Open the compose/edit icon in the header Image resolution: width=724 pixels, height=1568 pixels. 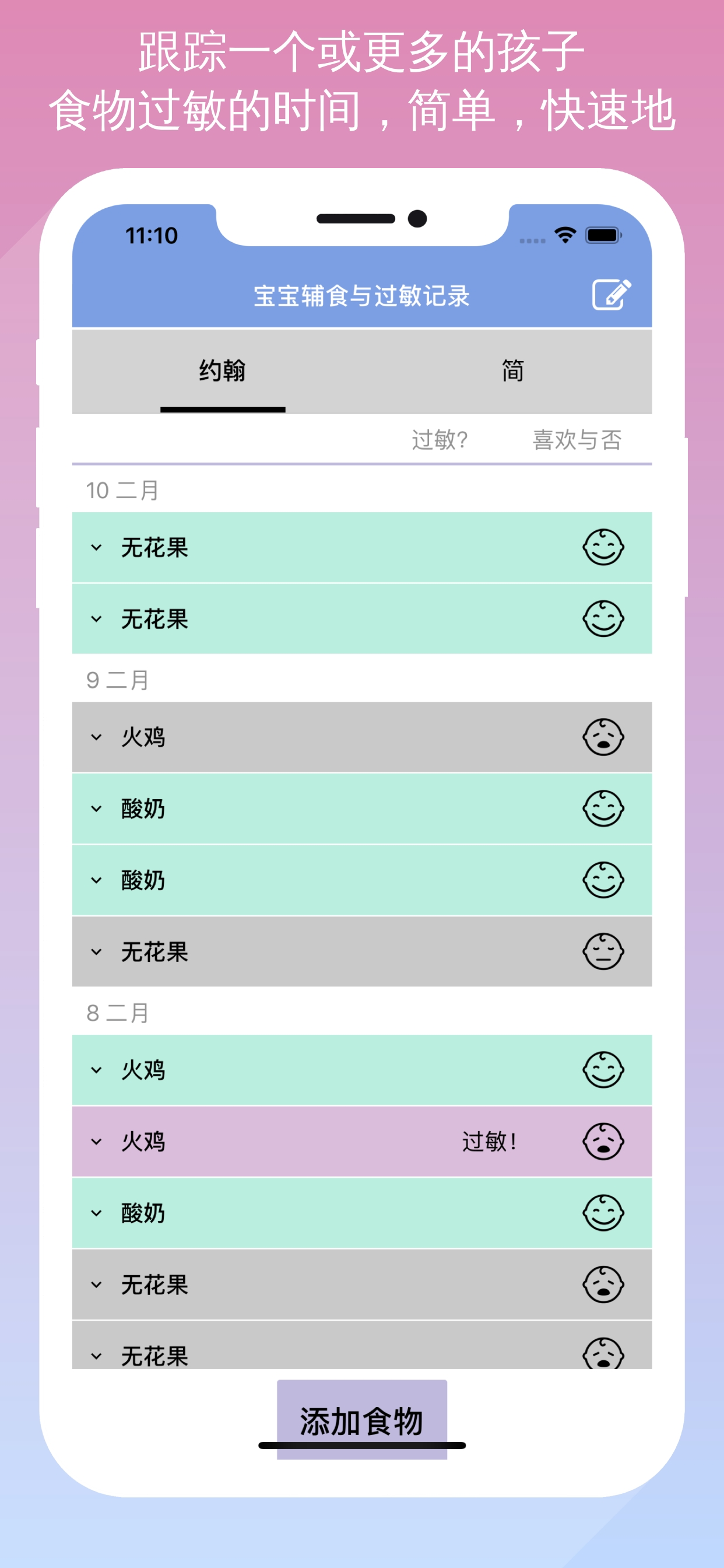(x=612, y=295)
